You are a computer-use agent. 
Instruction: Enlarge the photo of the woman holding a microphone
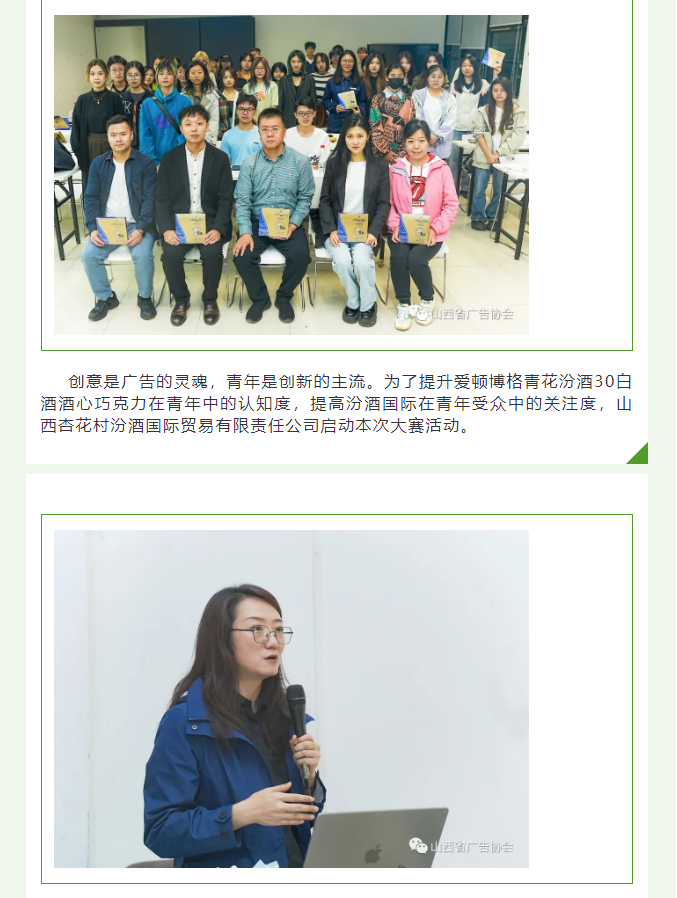pos(291,698)
